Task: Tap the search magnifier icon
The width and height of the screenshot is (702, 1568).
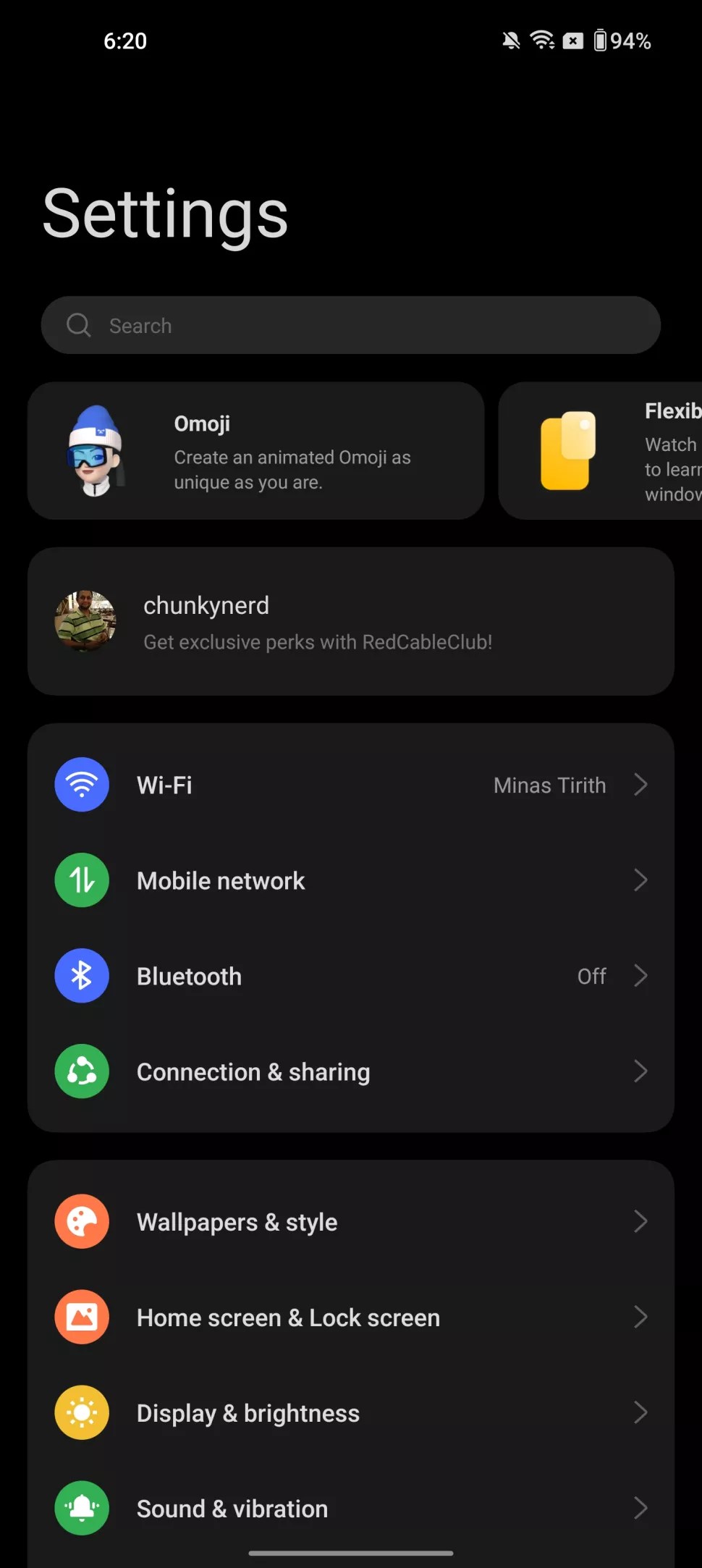Action: (78, 325)
